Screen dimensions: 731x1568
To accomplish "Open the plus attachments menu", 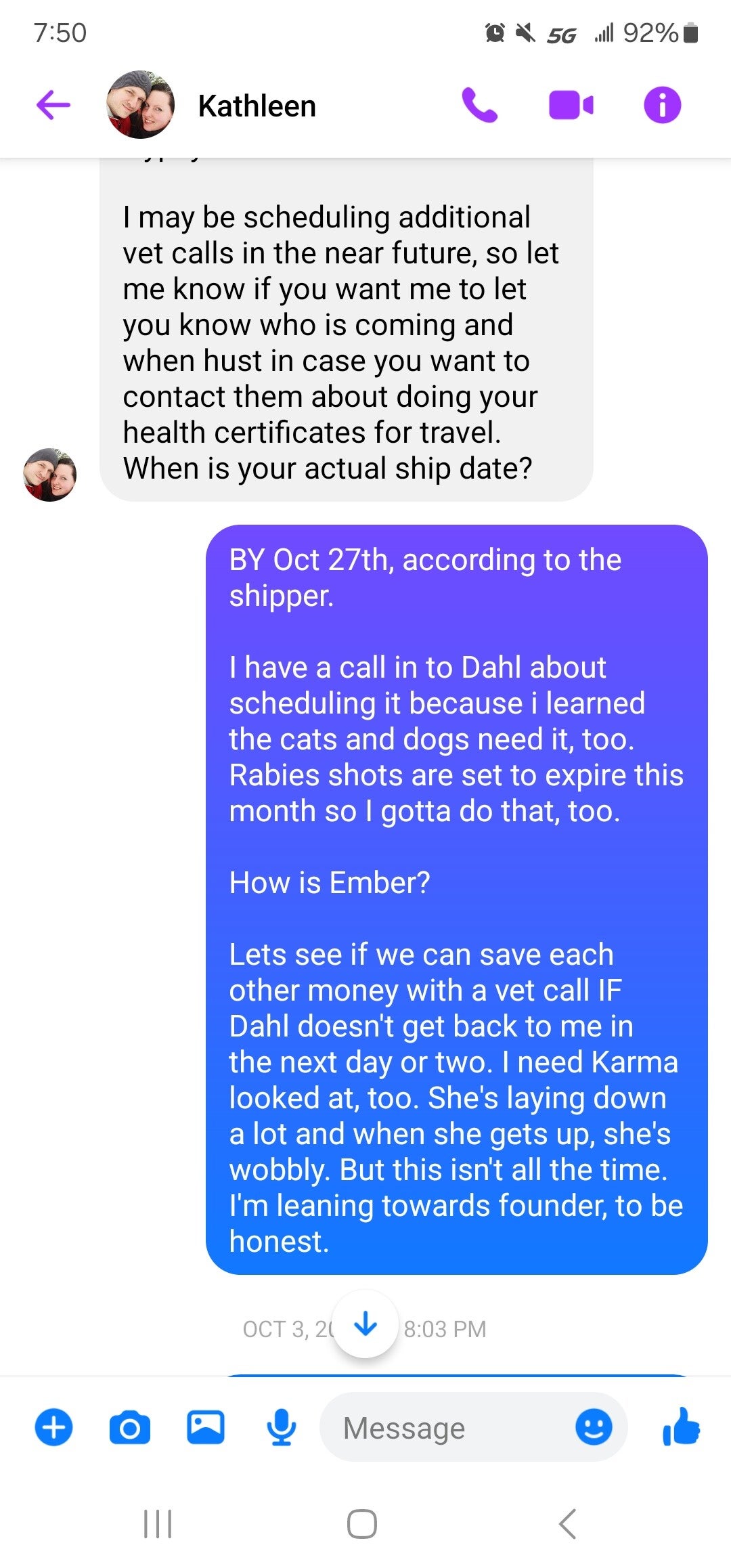I will tap(53, 1427).
